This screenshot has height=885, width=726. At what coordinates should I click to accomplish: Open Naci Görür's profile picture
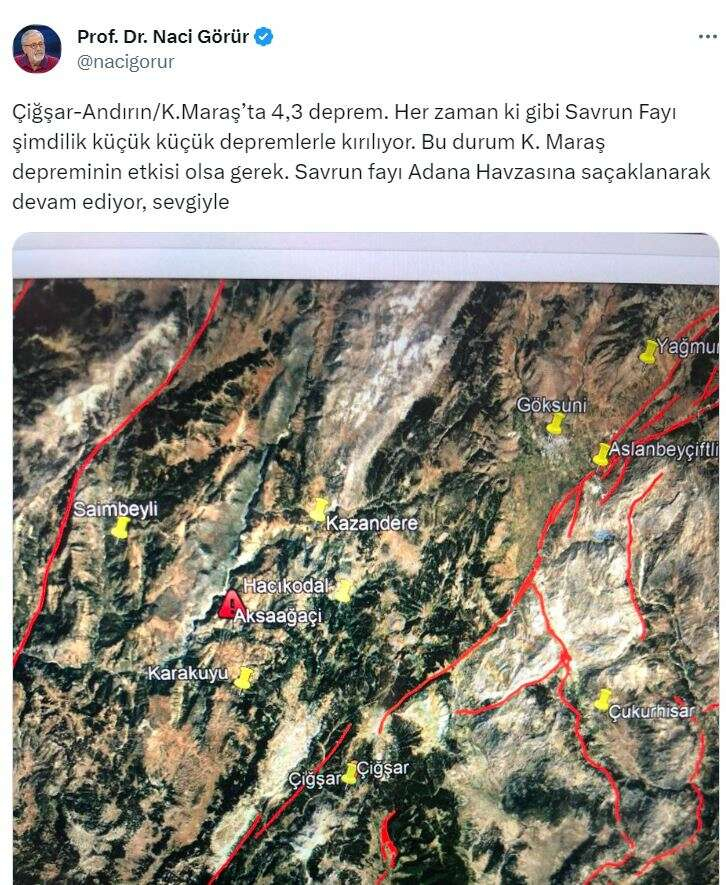coord(37,49)
